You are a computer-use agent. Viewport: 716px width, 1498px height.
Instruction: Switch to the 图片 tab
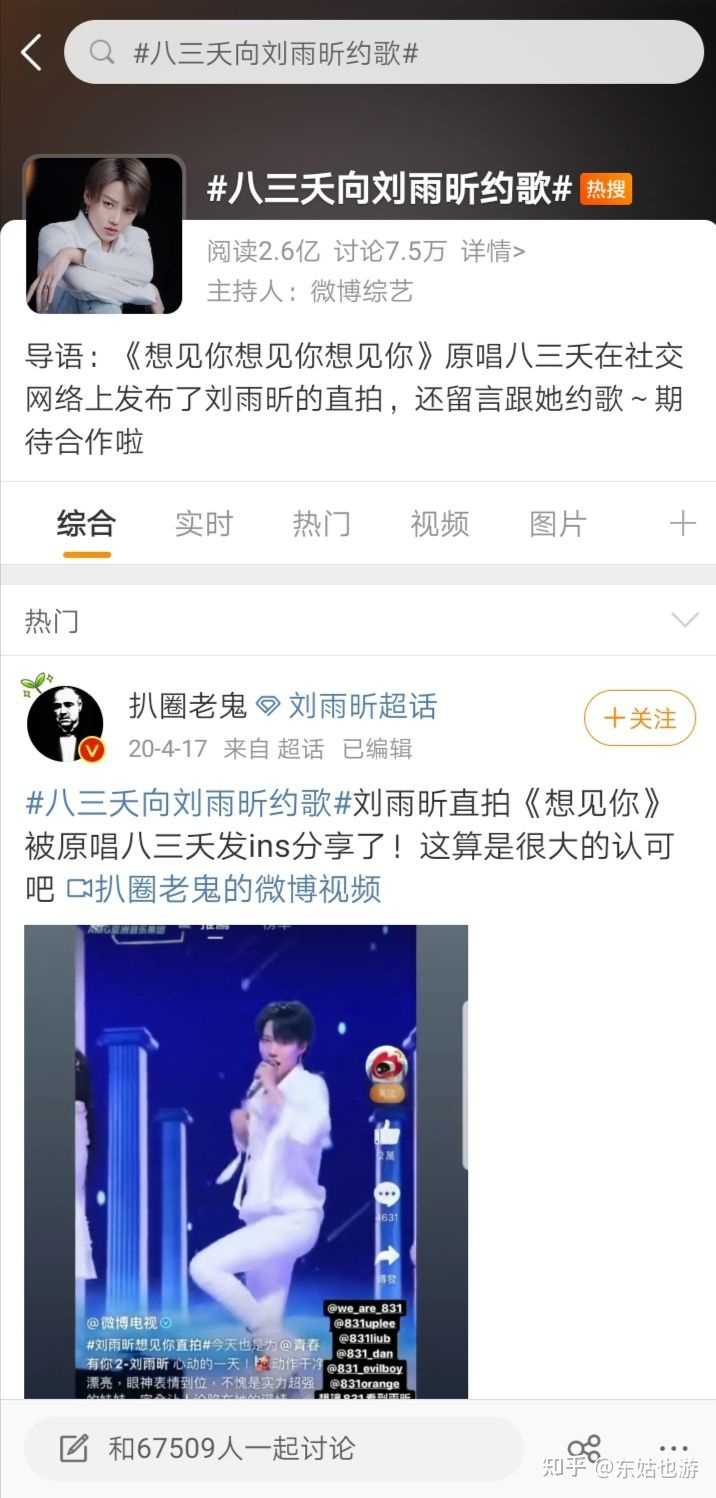[558, 523]
